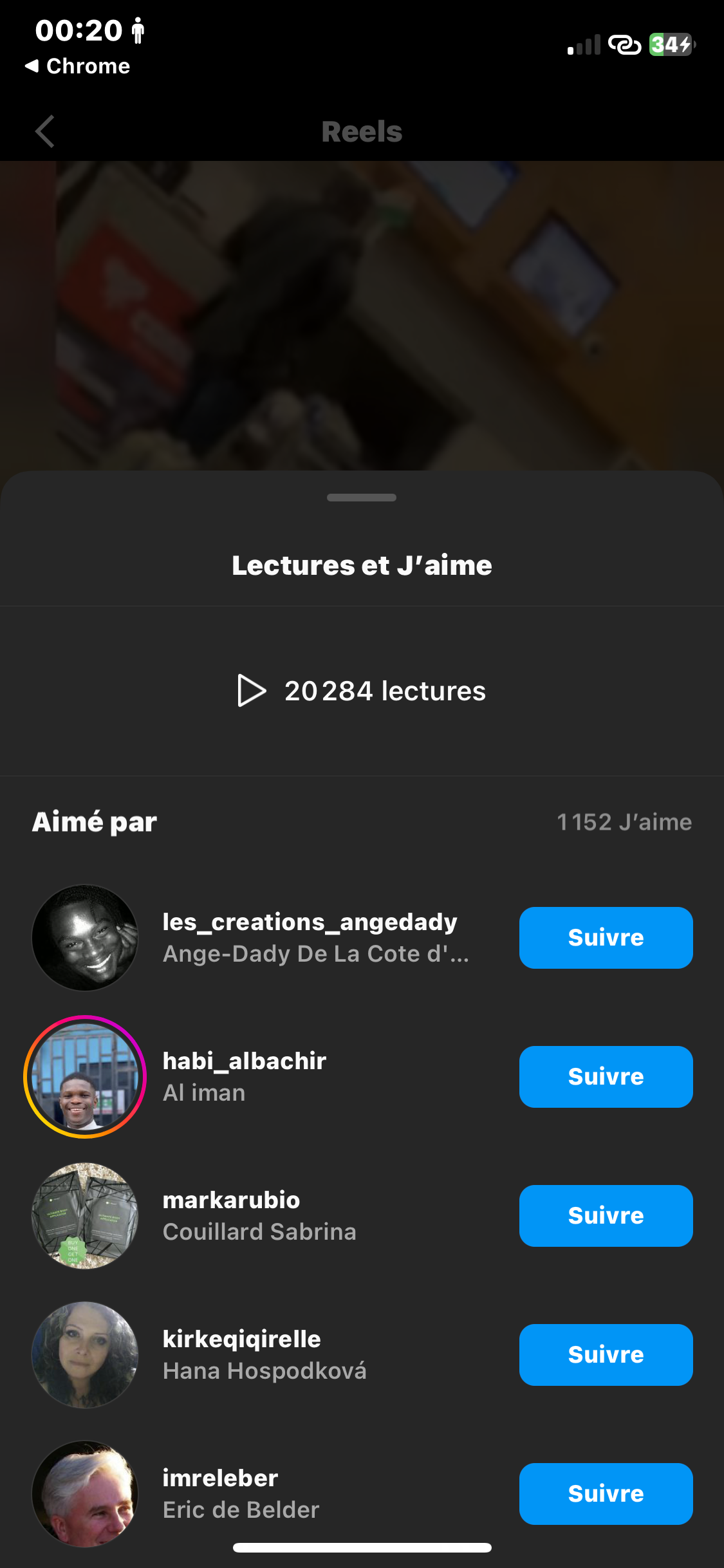Screen dimensions: 724x1568
Task: Open les_creations_angedady's profile
Action: click(310, 922)
